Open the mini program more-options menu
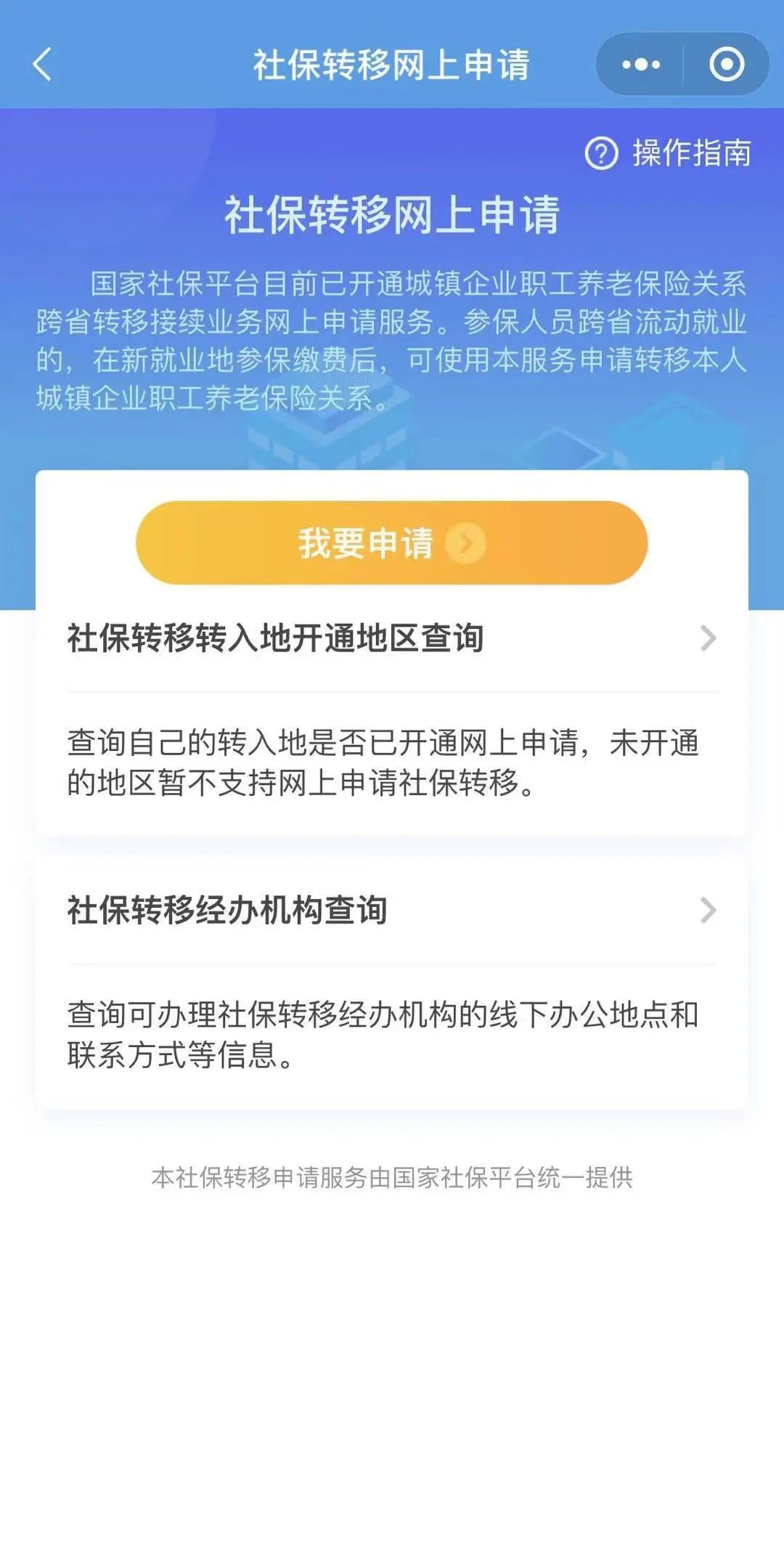 click(640, 64)
